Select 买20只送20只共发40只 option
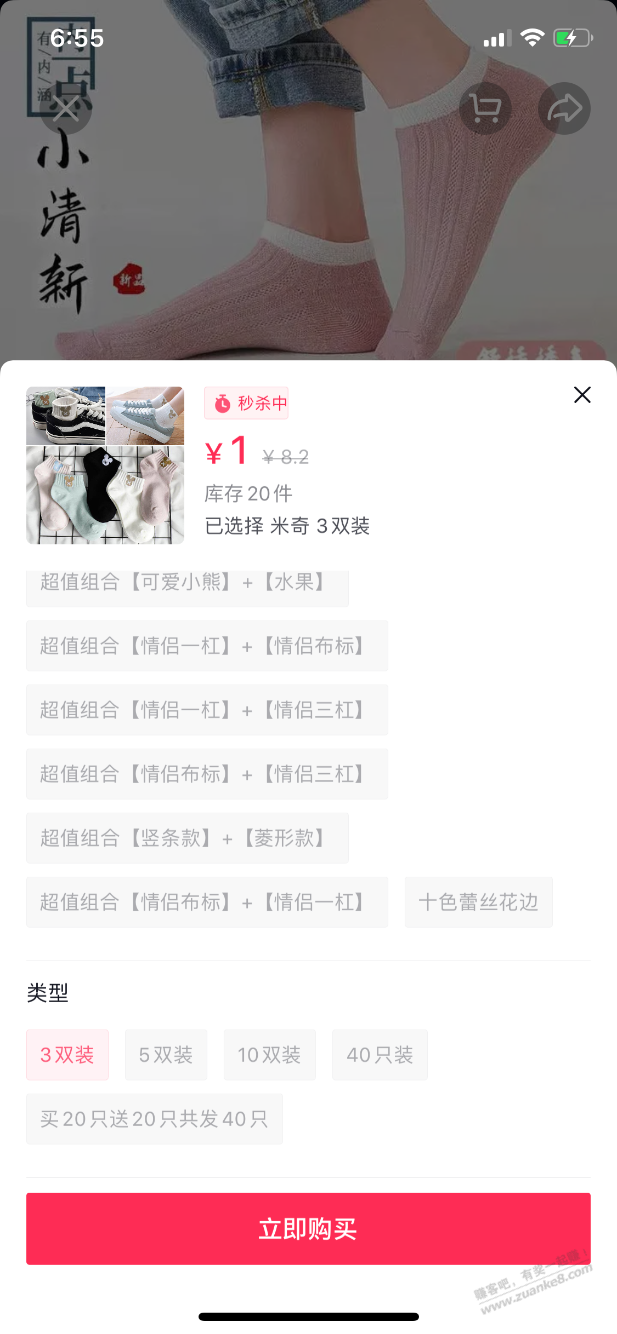This screenshot has width=617, height=1334. tap(154, 1119)
